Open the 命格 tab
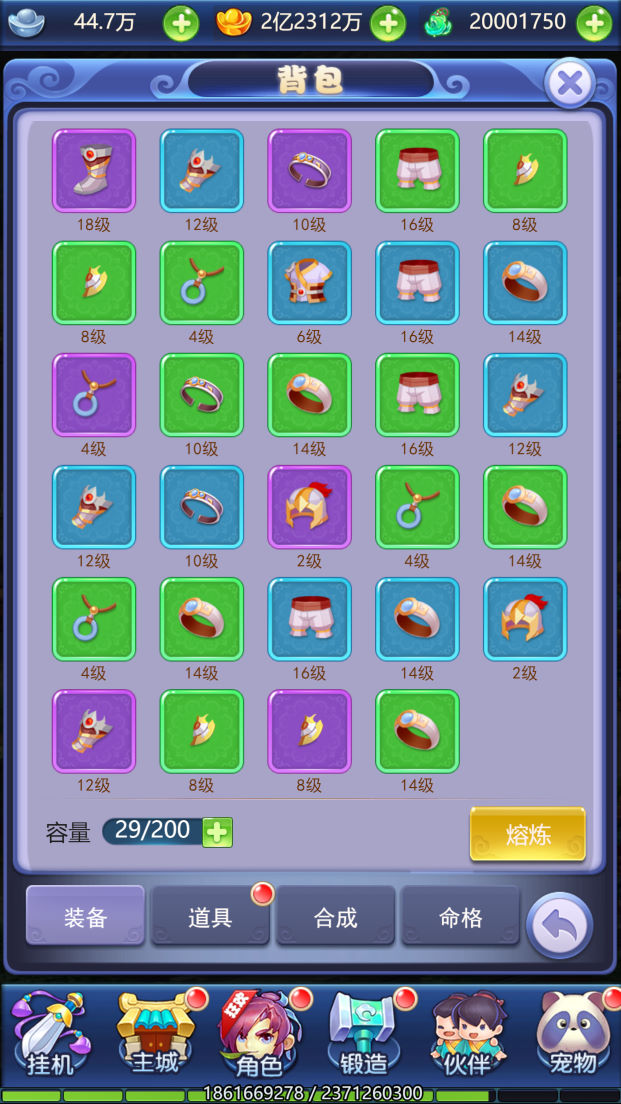This screenshot has height=1104, width=621. [460, 915]
